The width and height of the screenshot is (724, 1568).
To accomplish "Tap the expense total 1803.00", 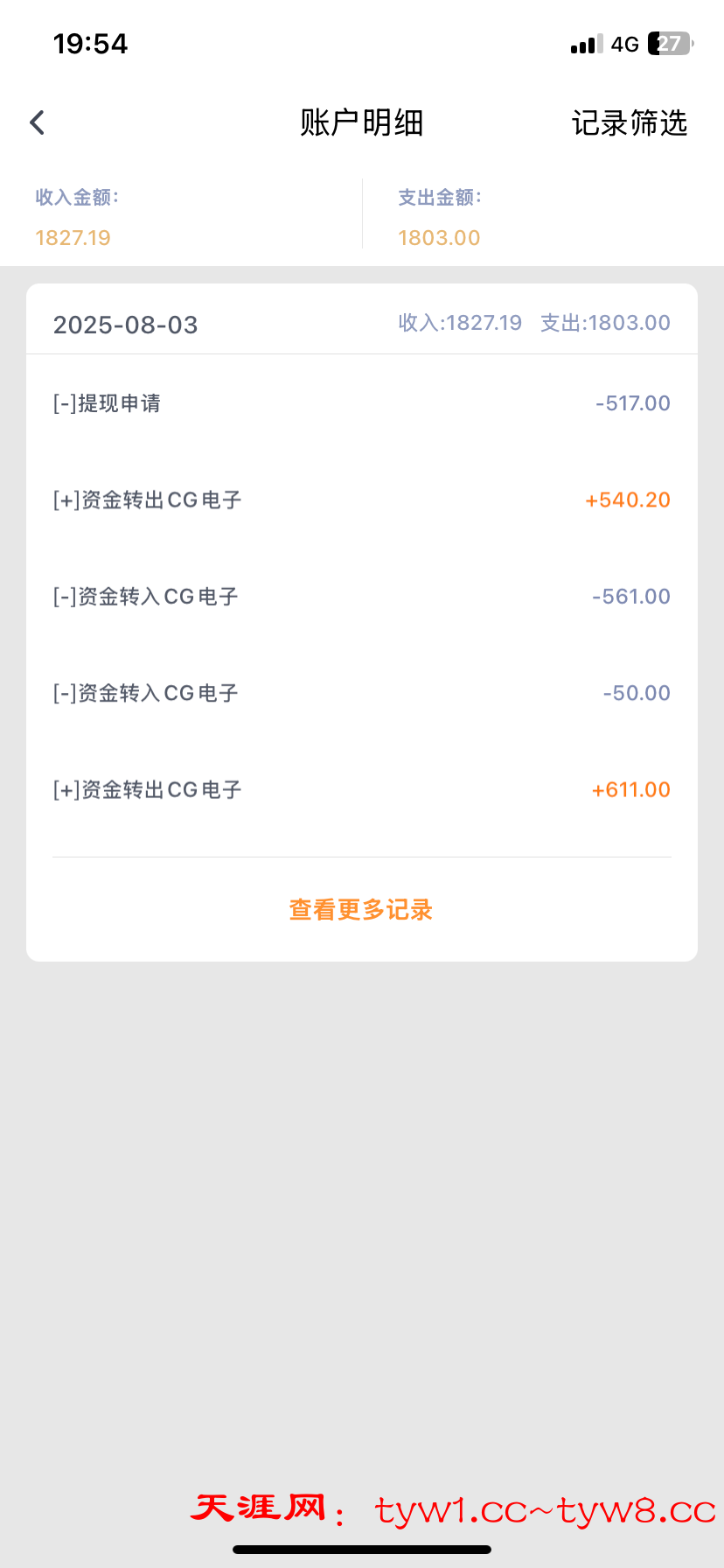I will point(439,237).
